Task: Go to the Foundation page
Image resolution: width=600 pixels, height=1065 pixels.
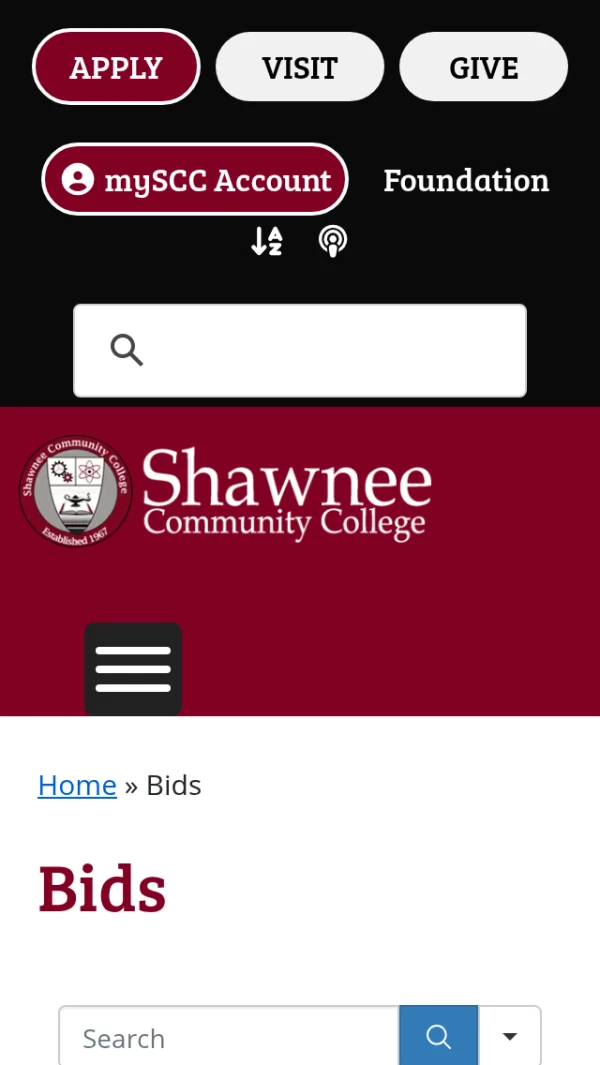Action: pos(466,180)
